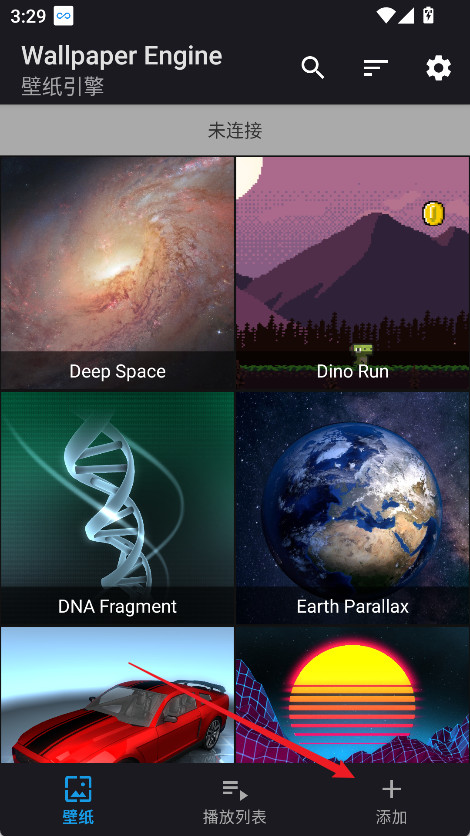Tap the 未连接 connection banner
Viewport: 470px width, 836px height.
pos(235,130)
